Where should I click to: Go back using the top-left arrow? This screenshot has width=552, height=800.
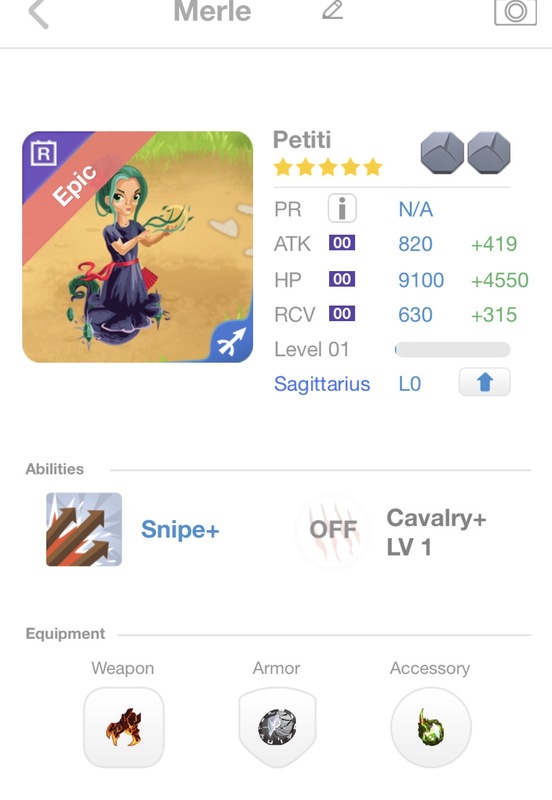coord(38,13)
